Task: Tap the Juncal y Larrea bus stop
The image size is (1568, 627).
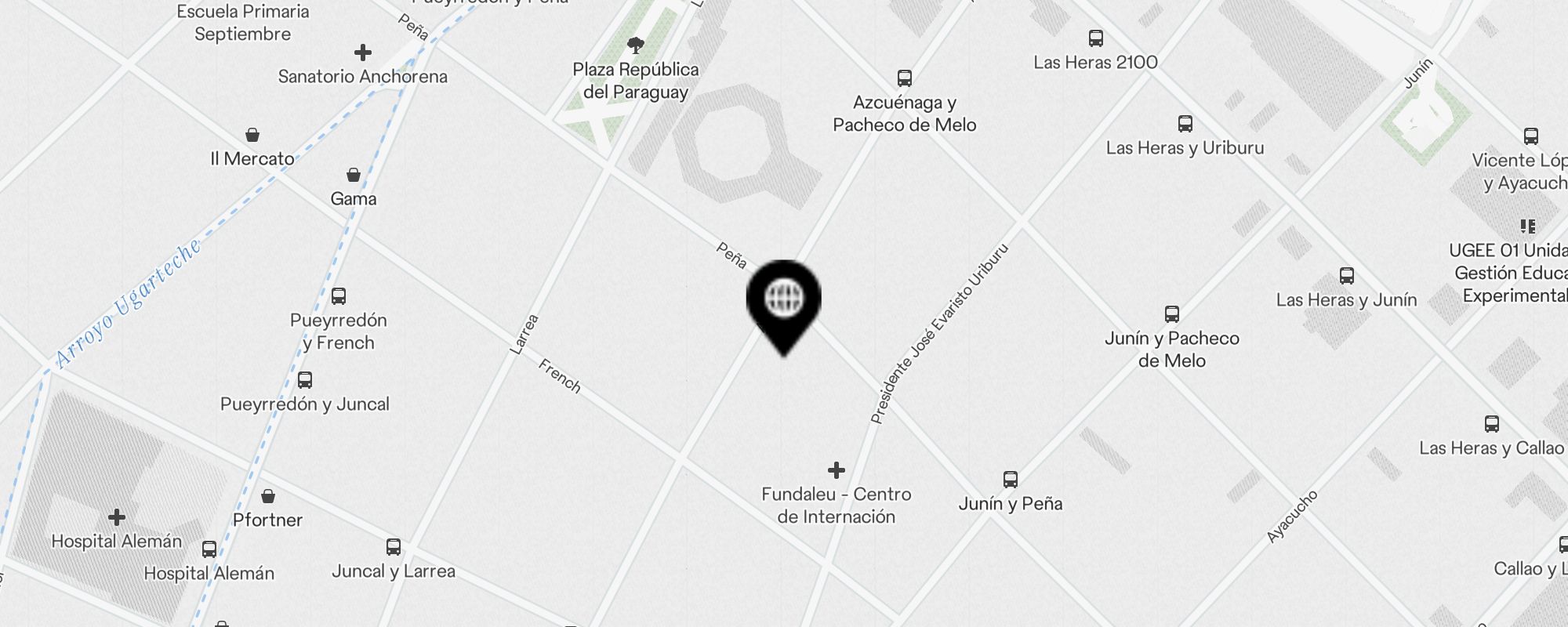Action: tap(394, 547)
